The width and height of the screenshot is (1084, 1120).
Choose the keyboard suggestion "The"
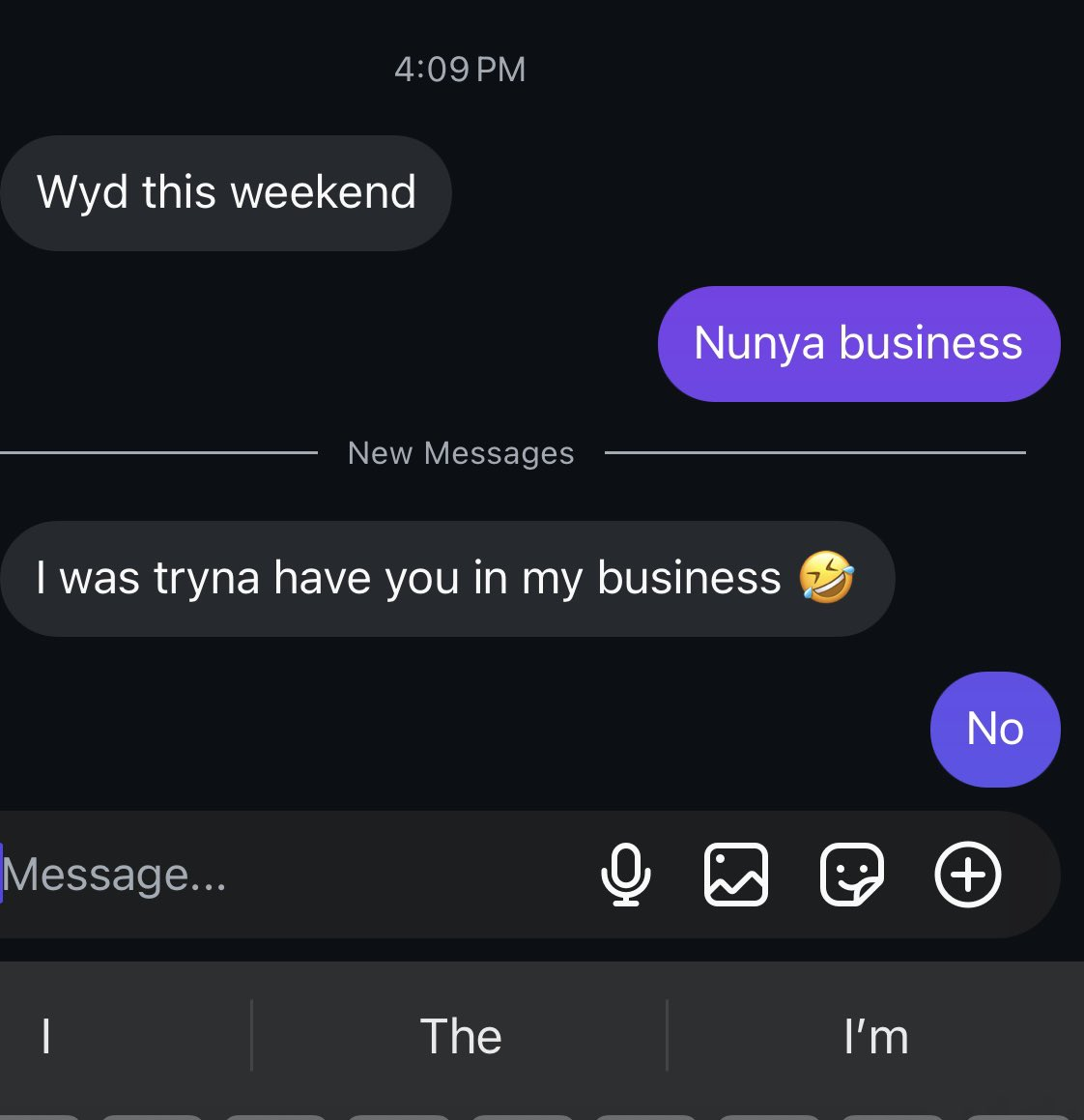point(461,1037)
